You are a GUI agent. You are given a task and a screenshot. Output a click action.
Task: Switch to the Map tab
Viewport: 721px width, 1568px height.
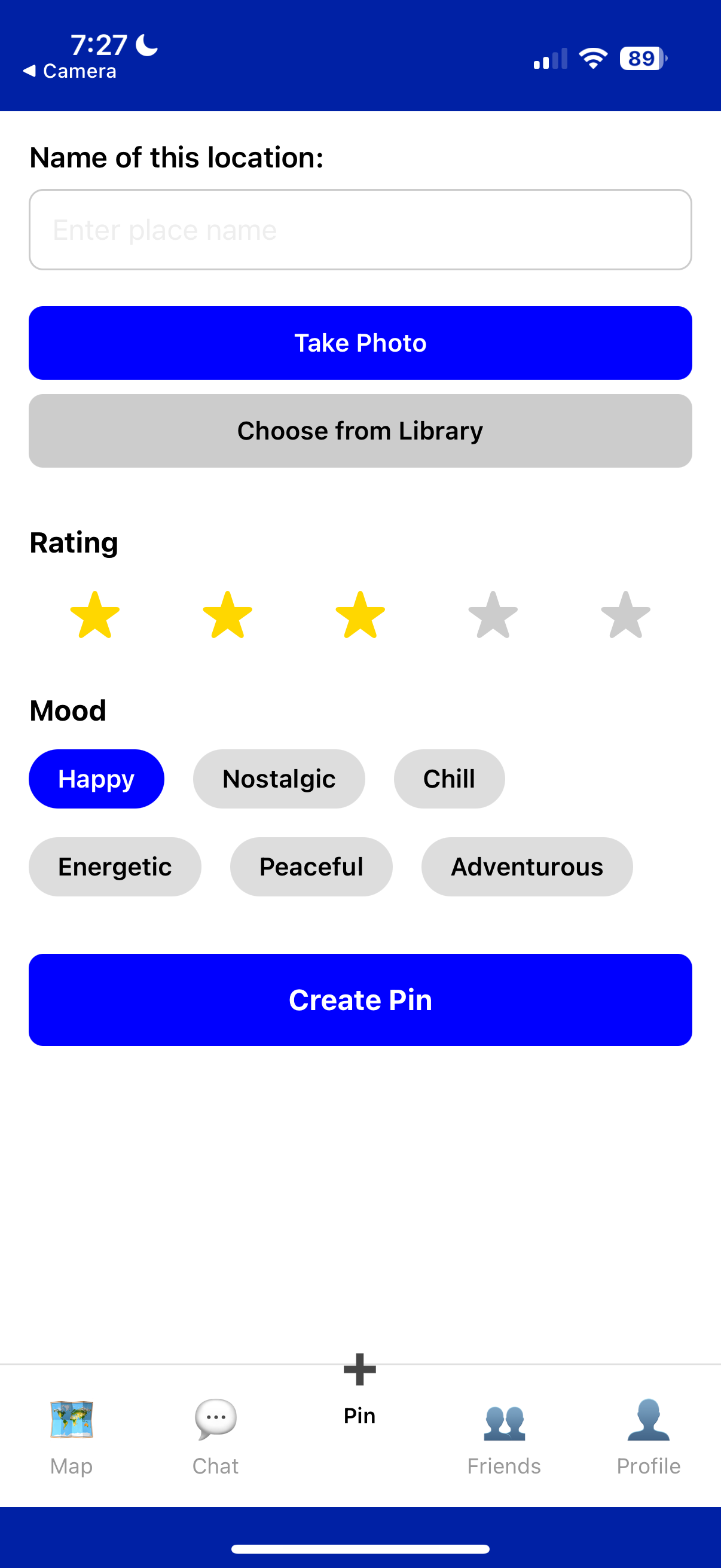[x=72, y=1435]
